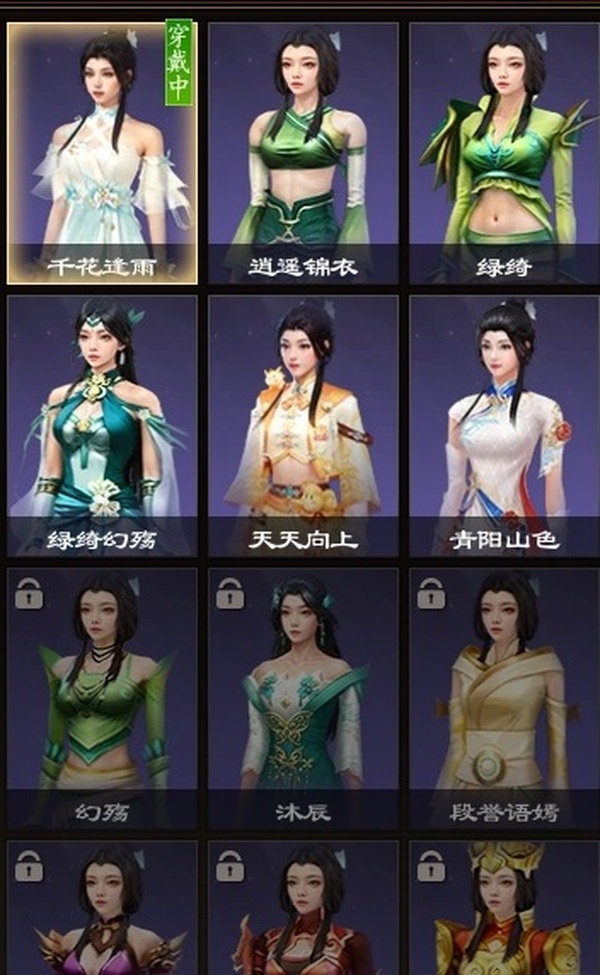Choose the 逍遥锦衣 costume
This screenshot has height=975, width=600.
pyautogui.click(x=302, y=152)
